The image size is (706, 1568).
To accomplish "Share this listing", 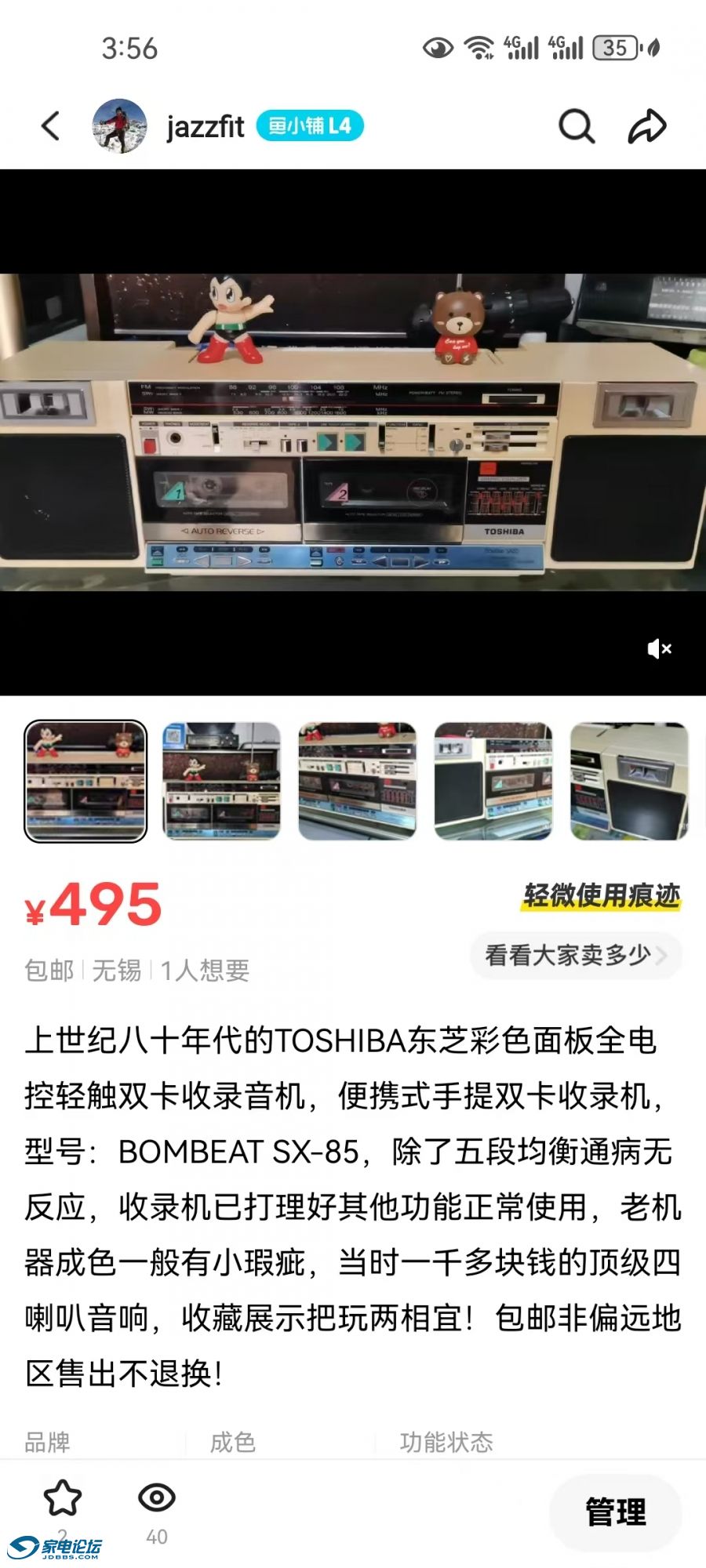I will (x=647, y=126).
